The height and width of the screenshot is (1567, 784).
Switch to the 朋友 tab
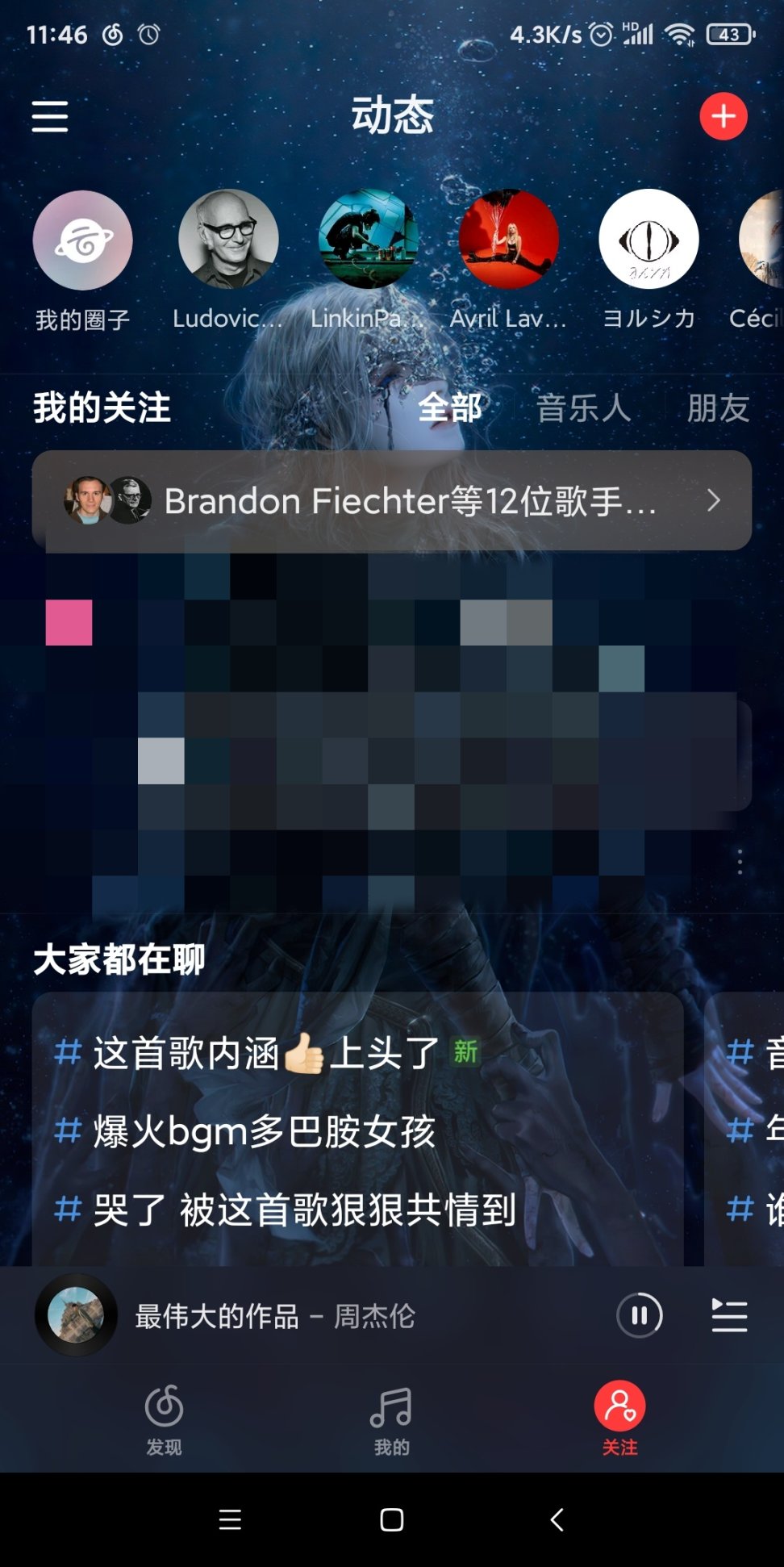click(718, 407)
